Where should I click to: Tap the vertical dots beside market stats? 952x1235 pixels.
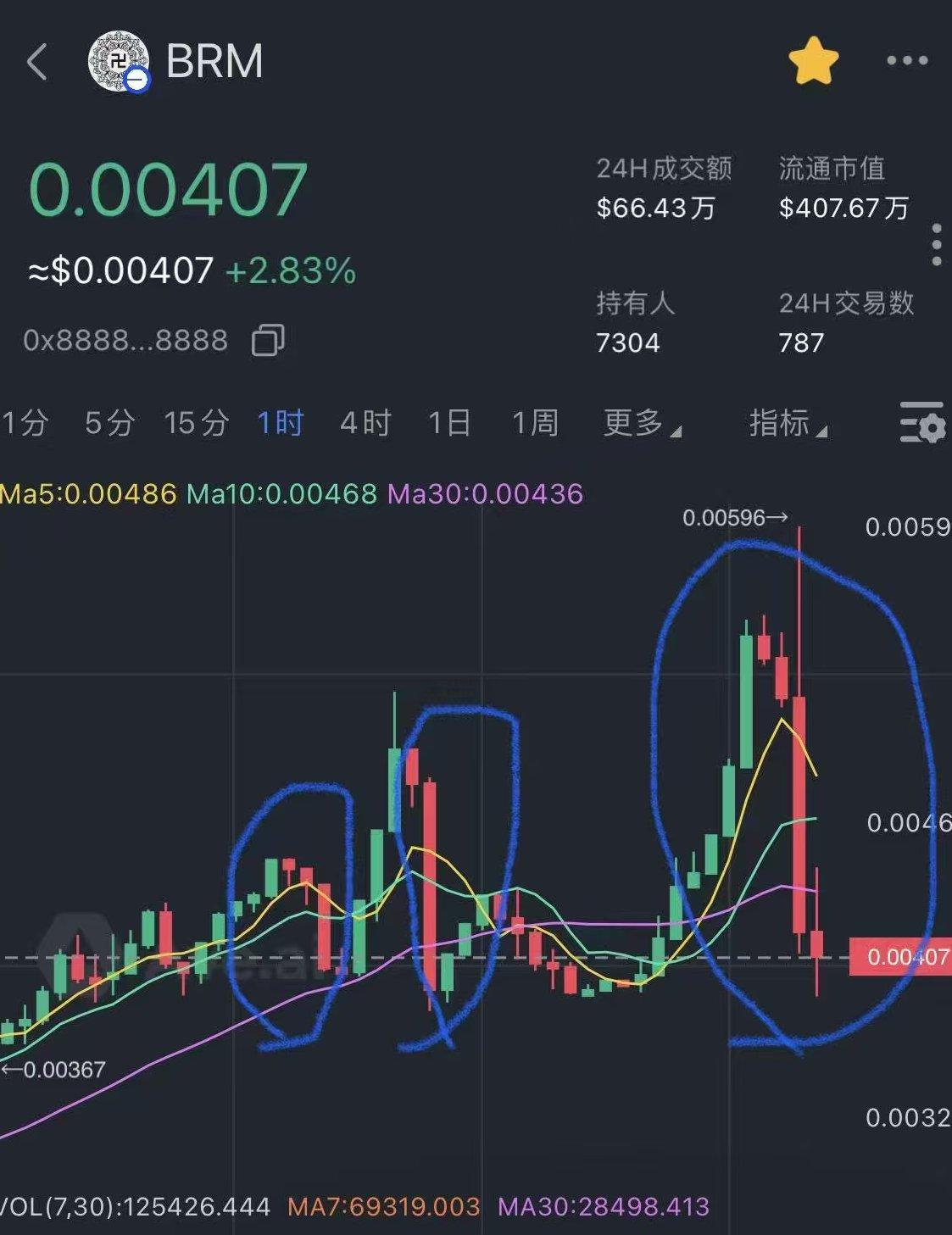936,245
